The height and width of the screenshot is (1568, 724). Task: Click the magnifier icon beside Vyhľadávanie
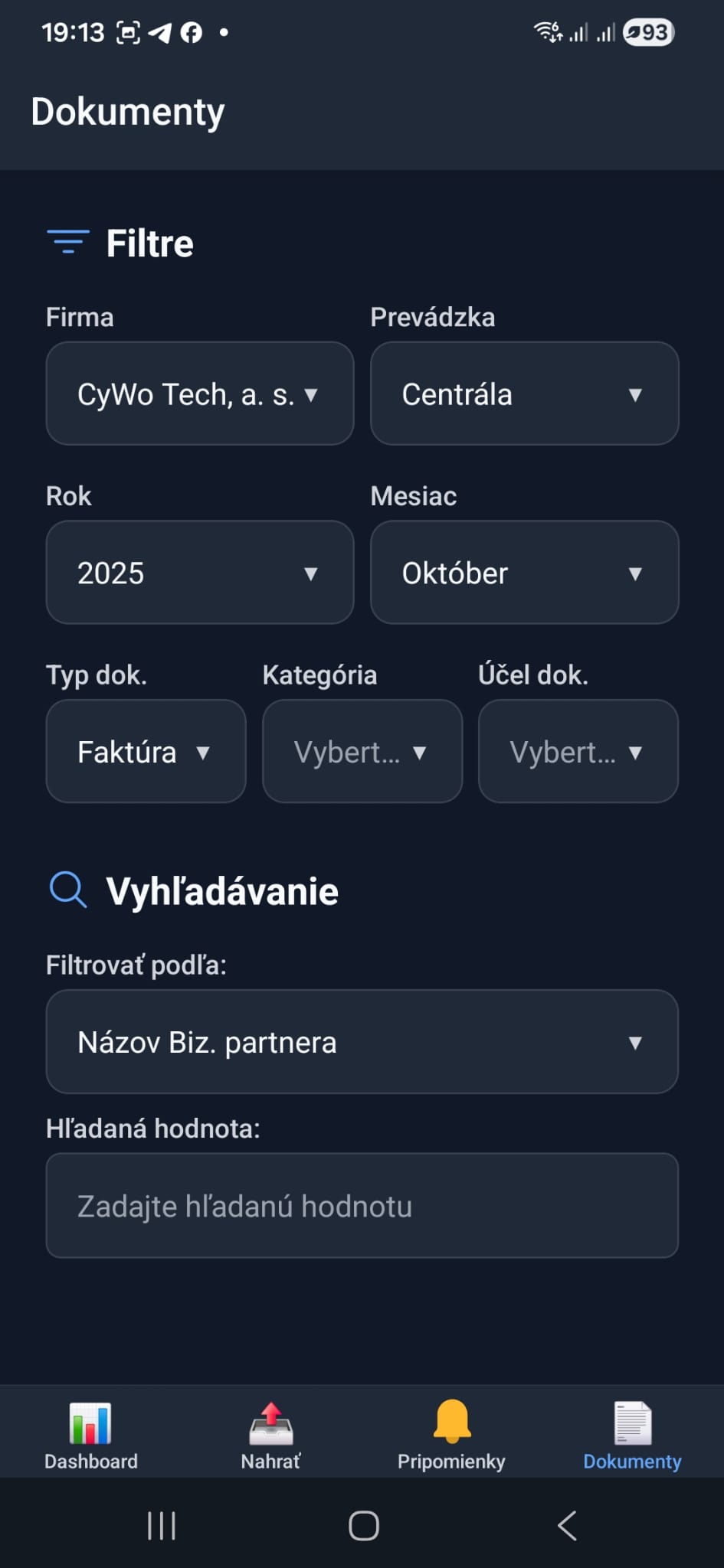pyautogui.click(x=67, y=889)
